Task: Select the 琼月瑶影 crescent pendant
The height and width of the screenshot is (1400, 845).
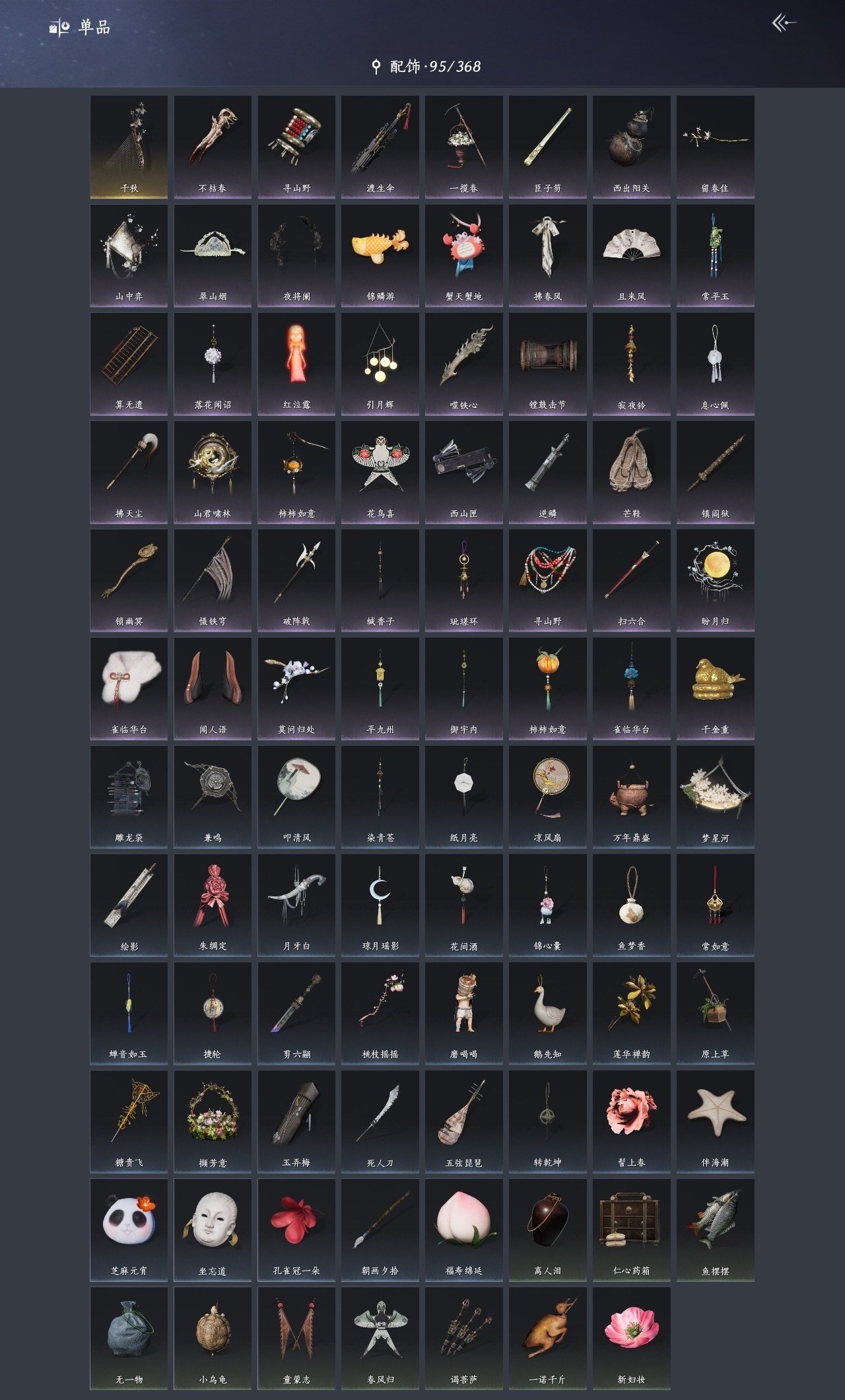Action: coord(380,904)
